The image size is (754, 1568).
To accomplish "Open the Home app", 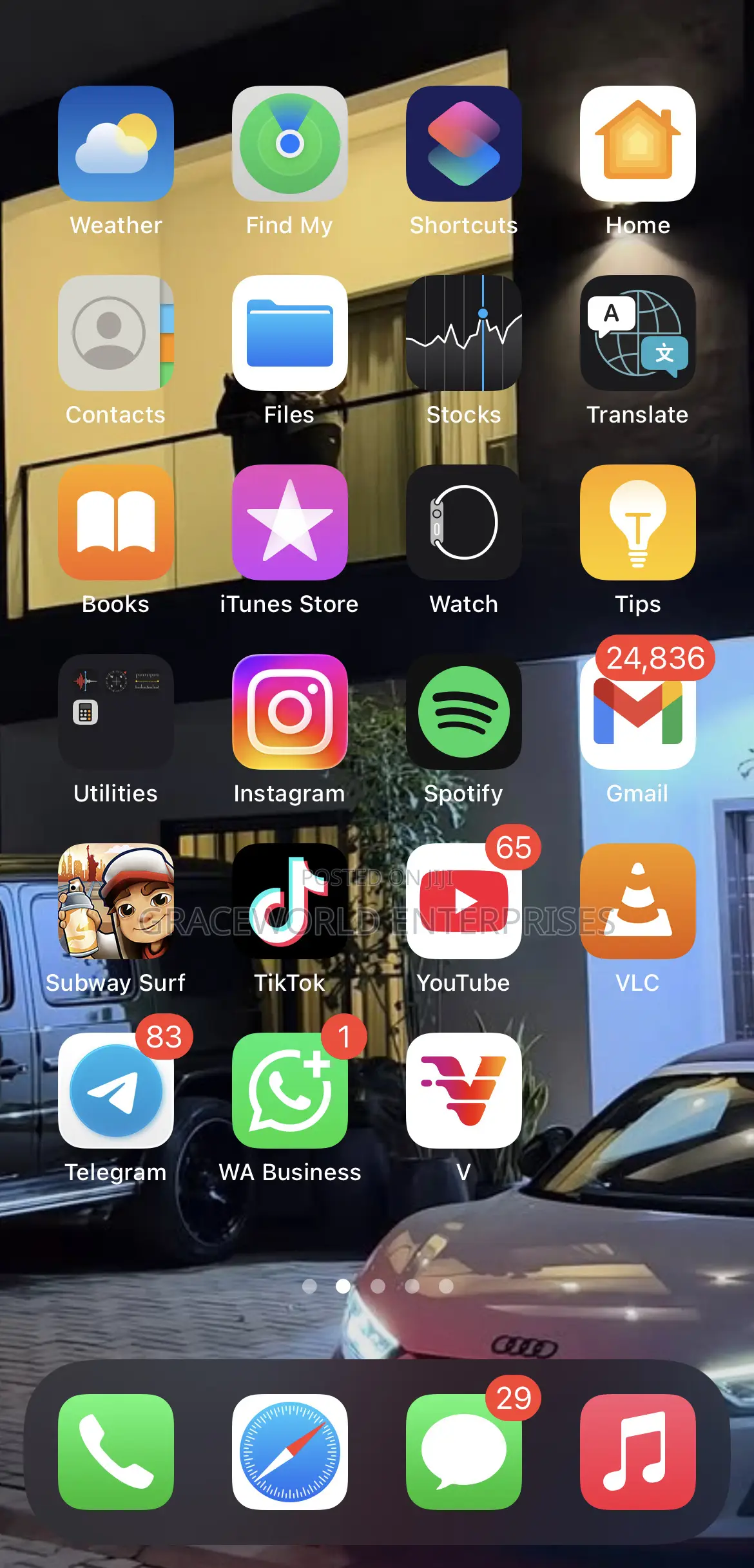I will point(638,144).
